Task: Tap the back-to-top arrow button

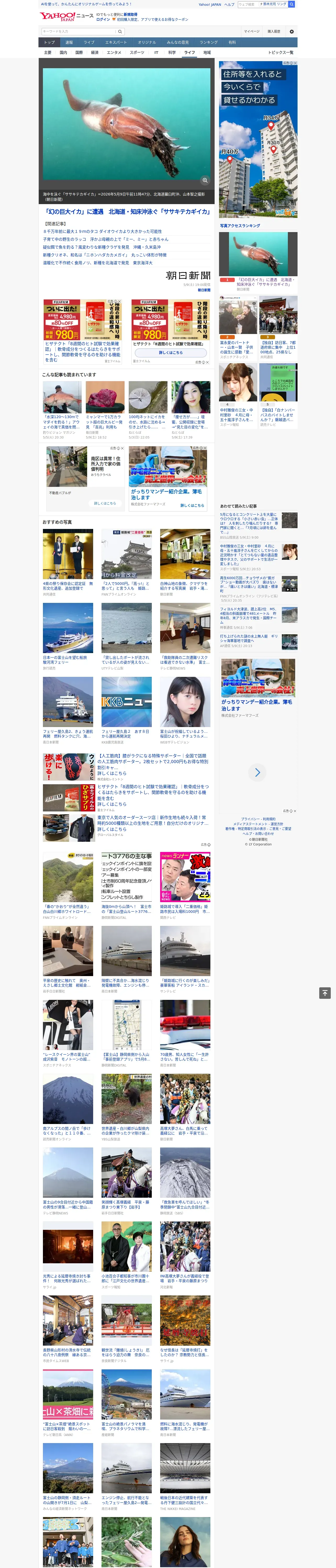Action: pos(325,993)
